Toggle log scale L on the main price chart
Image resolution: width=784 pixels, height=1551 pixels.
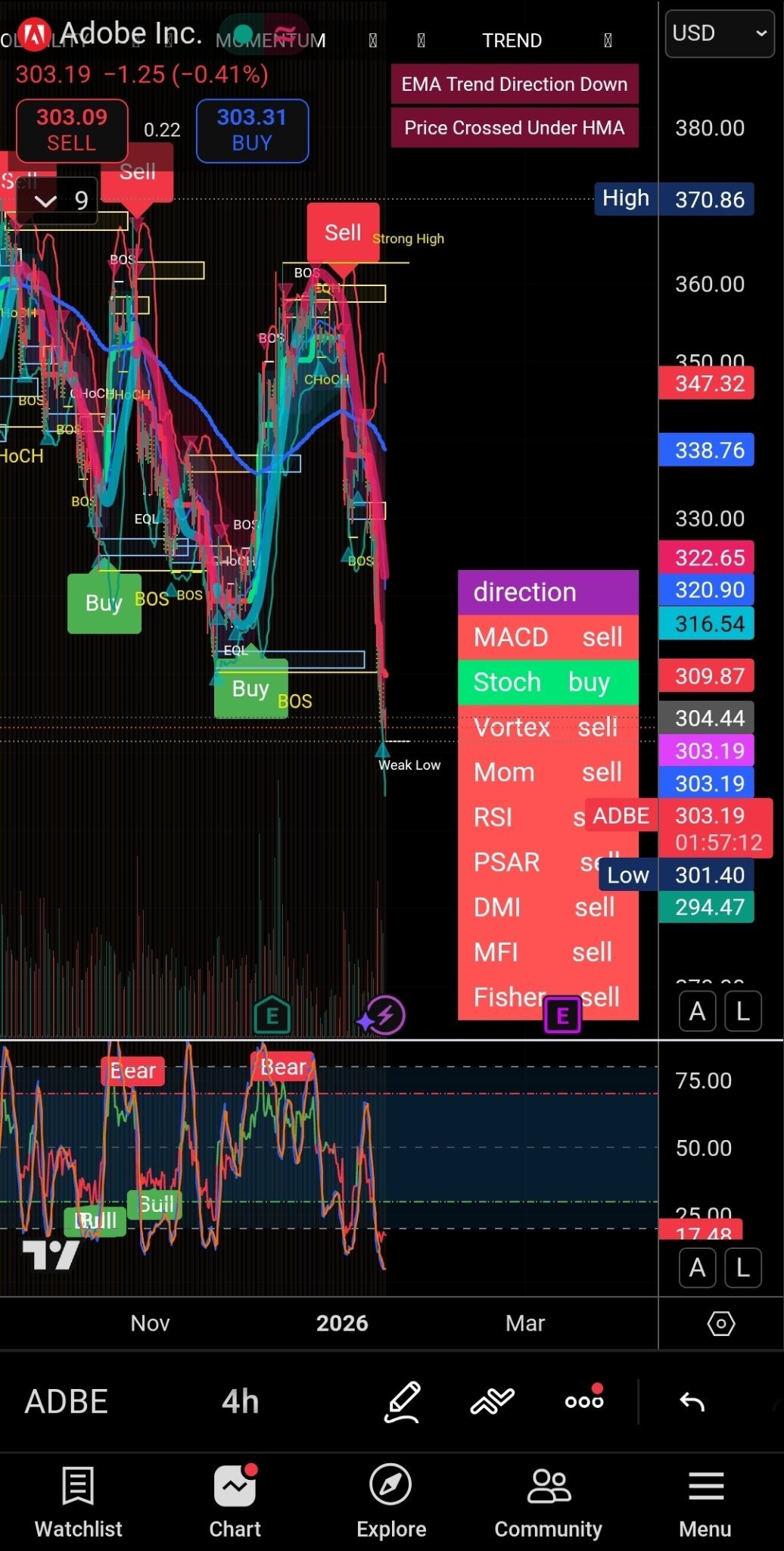click(743, 1011)
